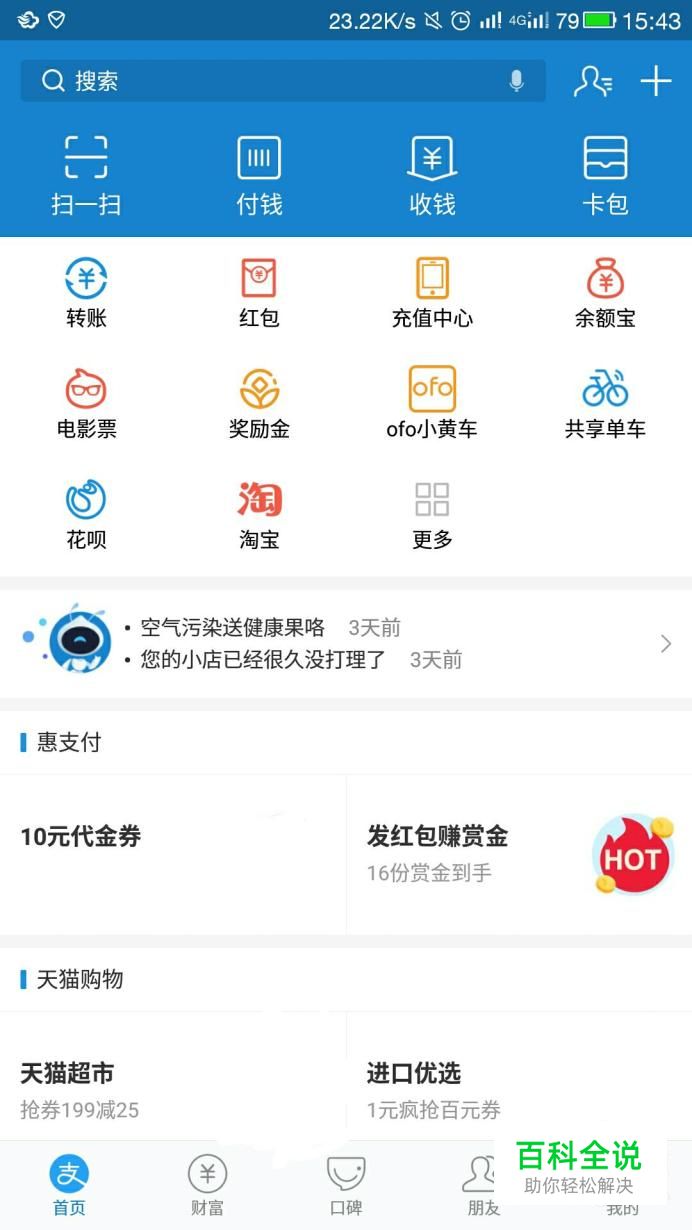Open 卡包 card wallet
This screenshot has height=1230, width=692.
point(605,176)
